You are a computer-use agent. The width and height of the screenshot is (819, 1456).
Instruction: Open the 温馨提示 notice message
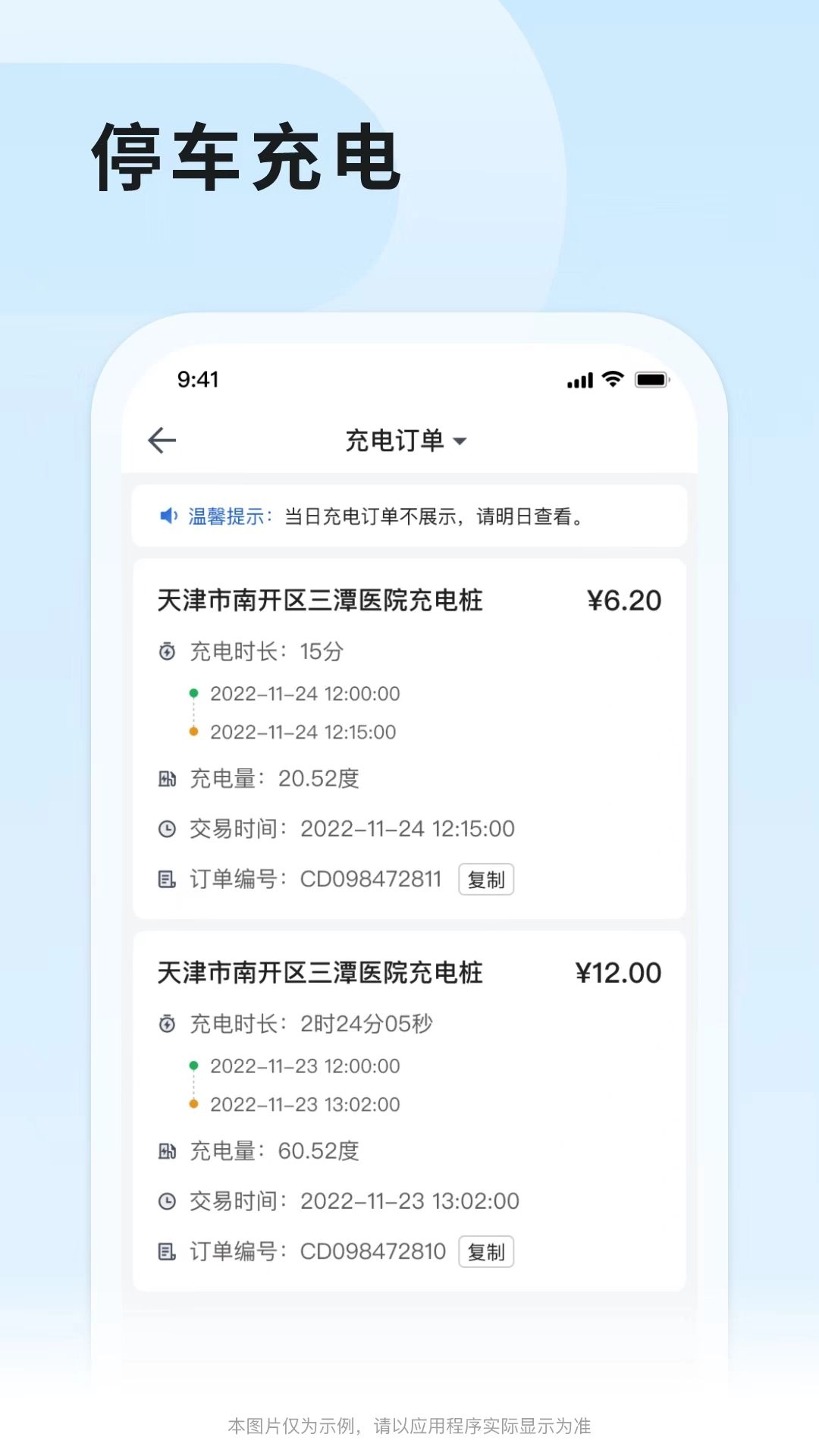tap(409, 516)
